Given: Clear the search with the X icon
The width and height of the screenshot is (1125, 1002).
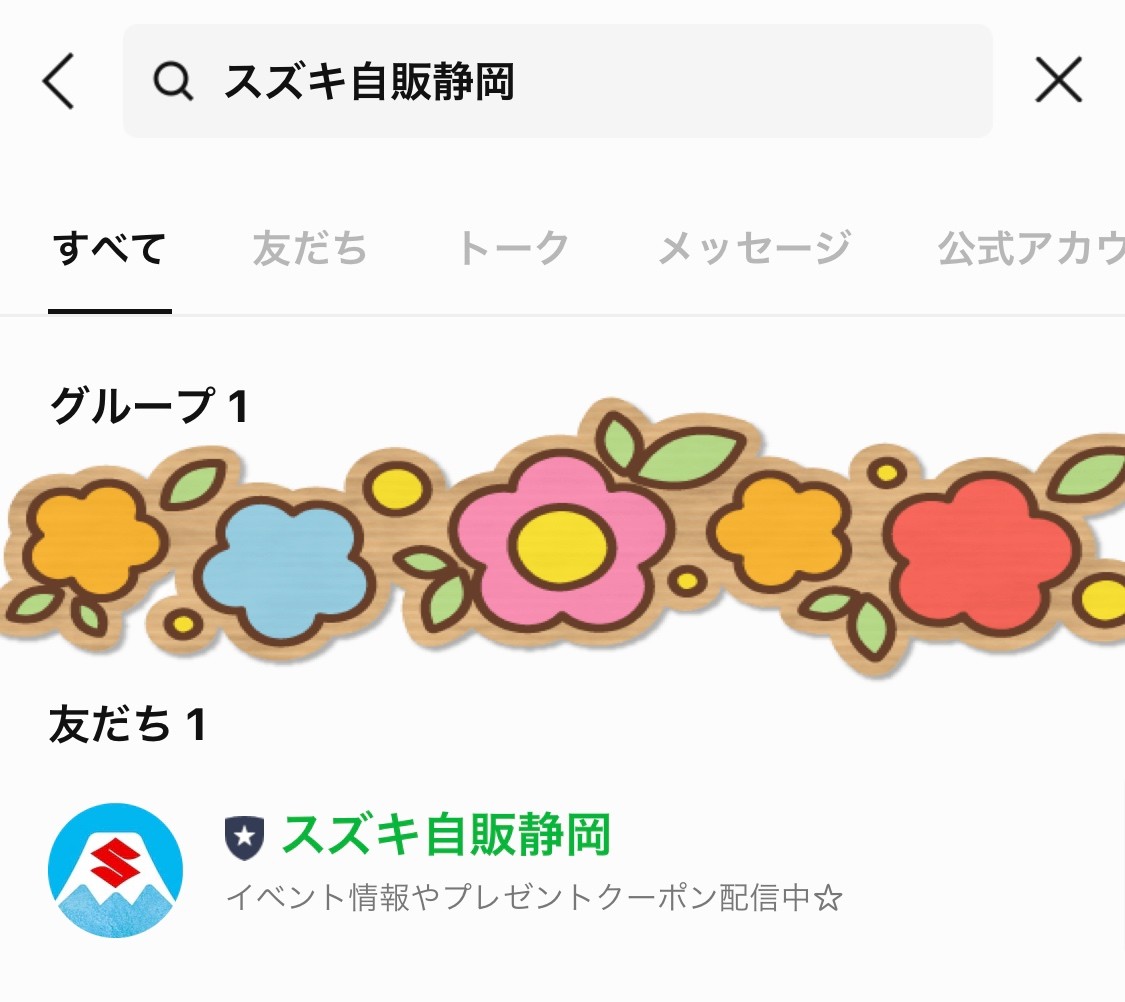Looking at the screenshot, I should [x=1058, y=81].
